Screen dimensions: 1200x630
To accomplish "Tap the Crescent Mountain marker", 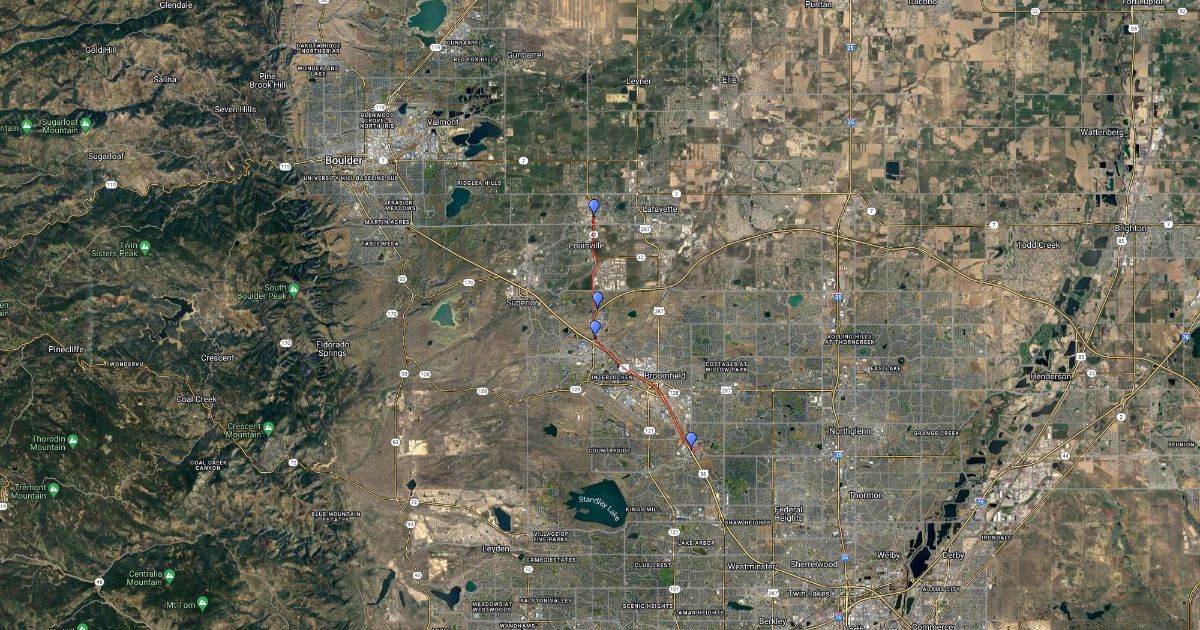I will click(x=268, y=428).
